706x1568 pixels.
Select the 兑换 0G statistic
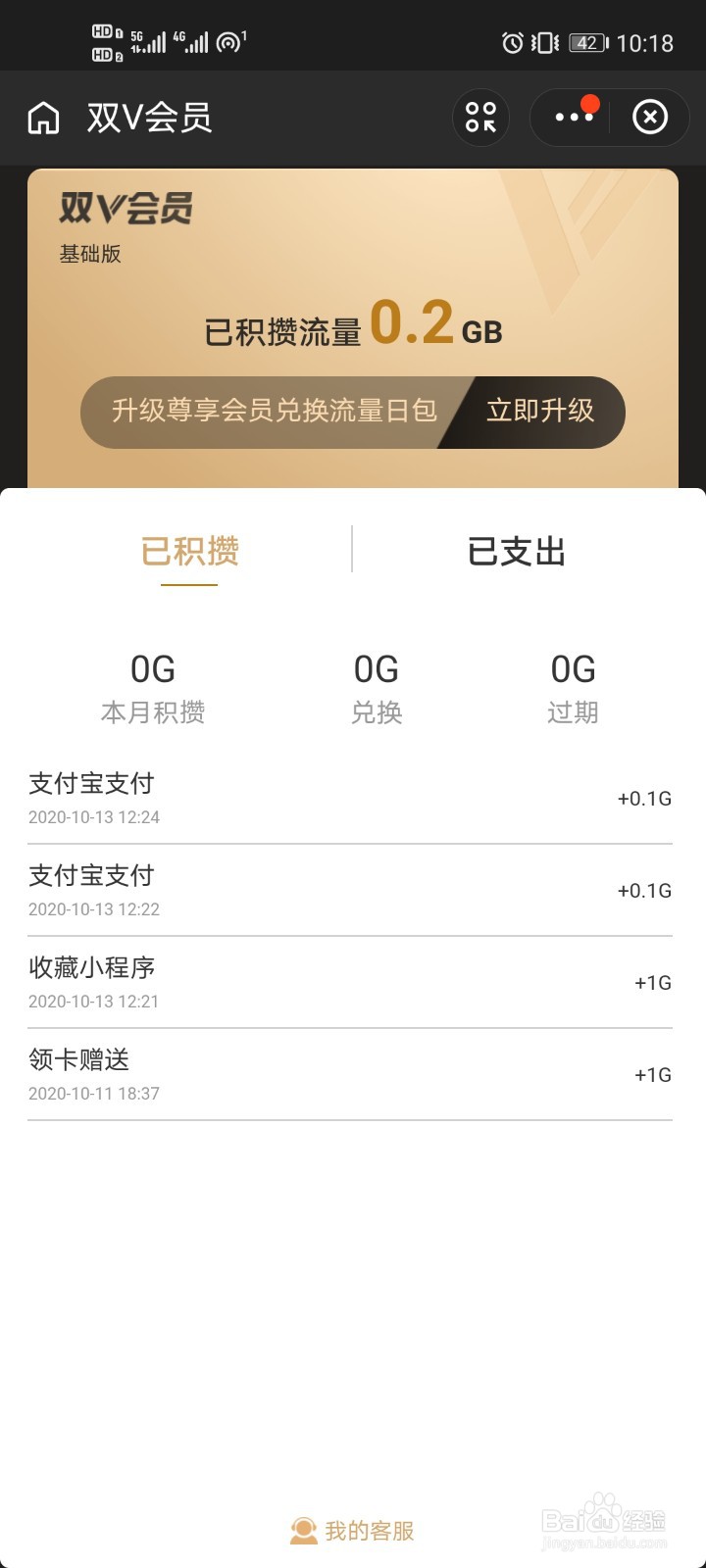pos(378,686)
